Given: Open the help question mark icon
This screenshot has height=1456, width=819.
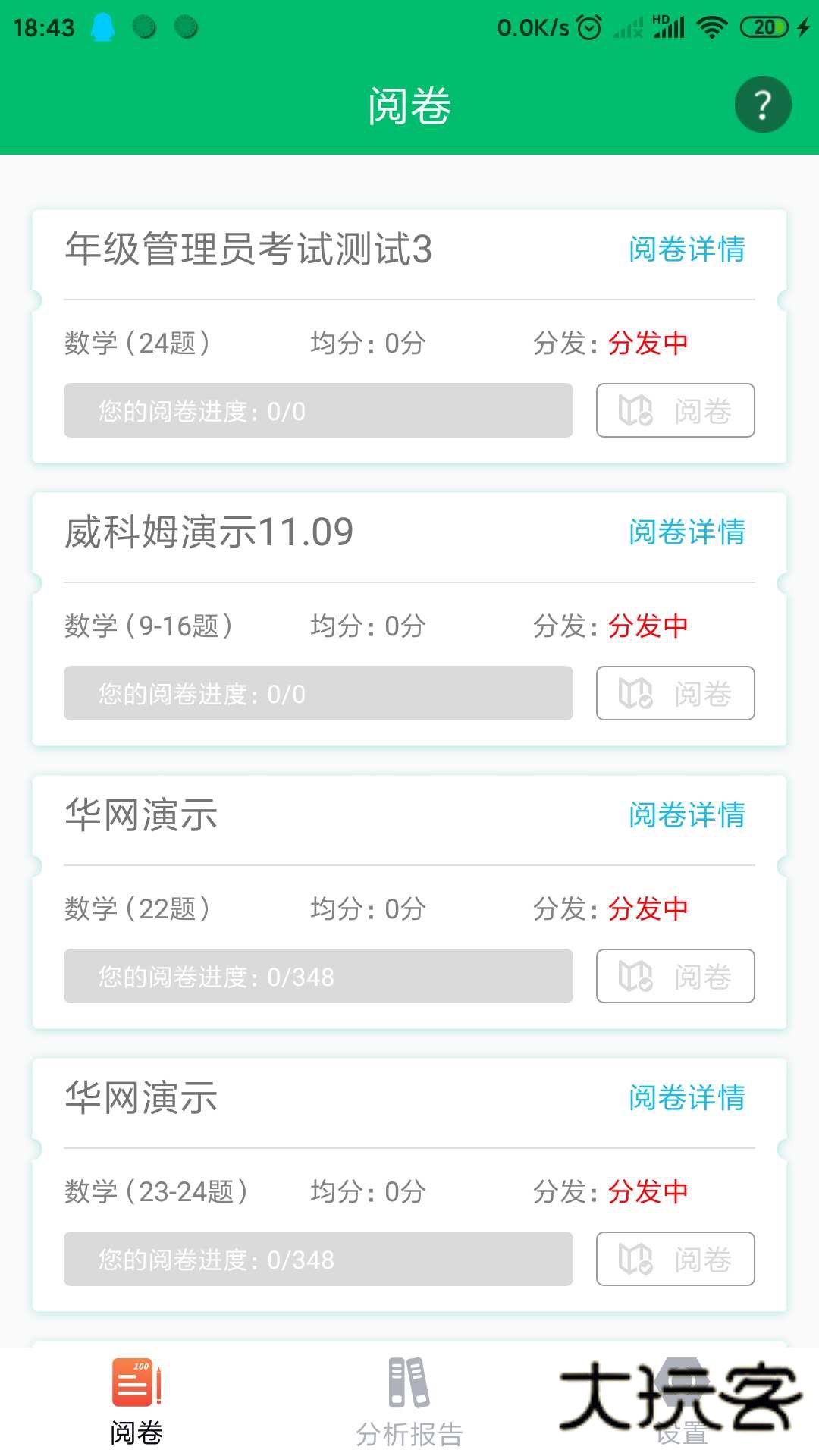Looking at the screenshot, I should click(x=763, y=105).
